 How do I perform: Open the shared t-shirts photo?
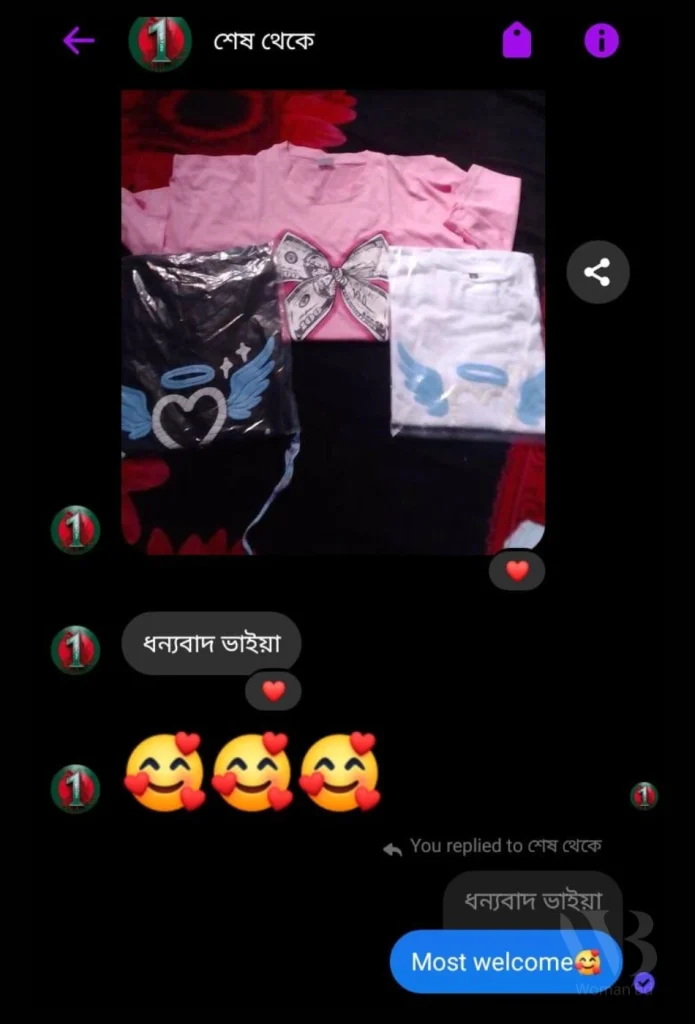coord(333,321)
